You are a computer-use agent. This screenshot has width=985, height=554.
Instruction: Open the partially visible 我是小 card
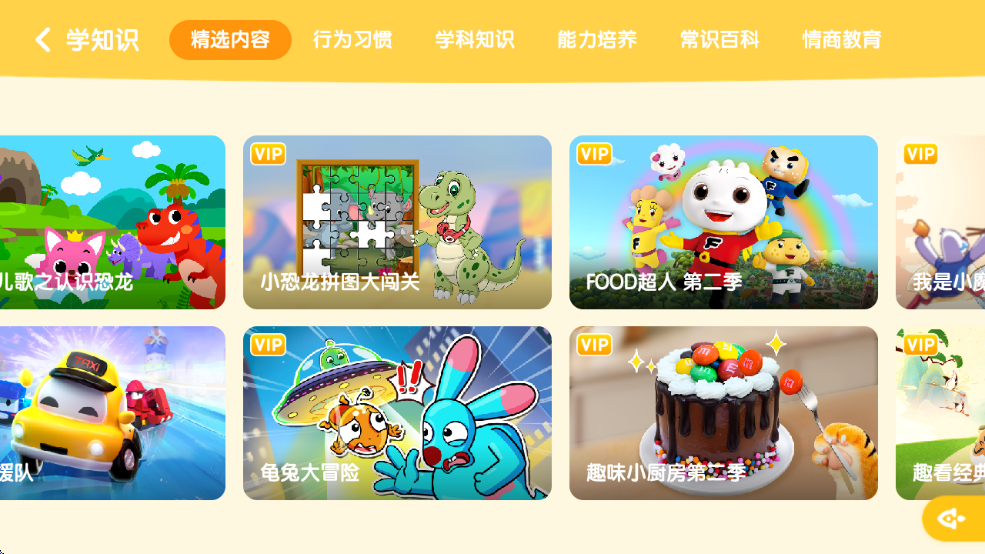[941, 222]
